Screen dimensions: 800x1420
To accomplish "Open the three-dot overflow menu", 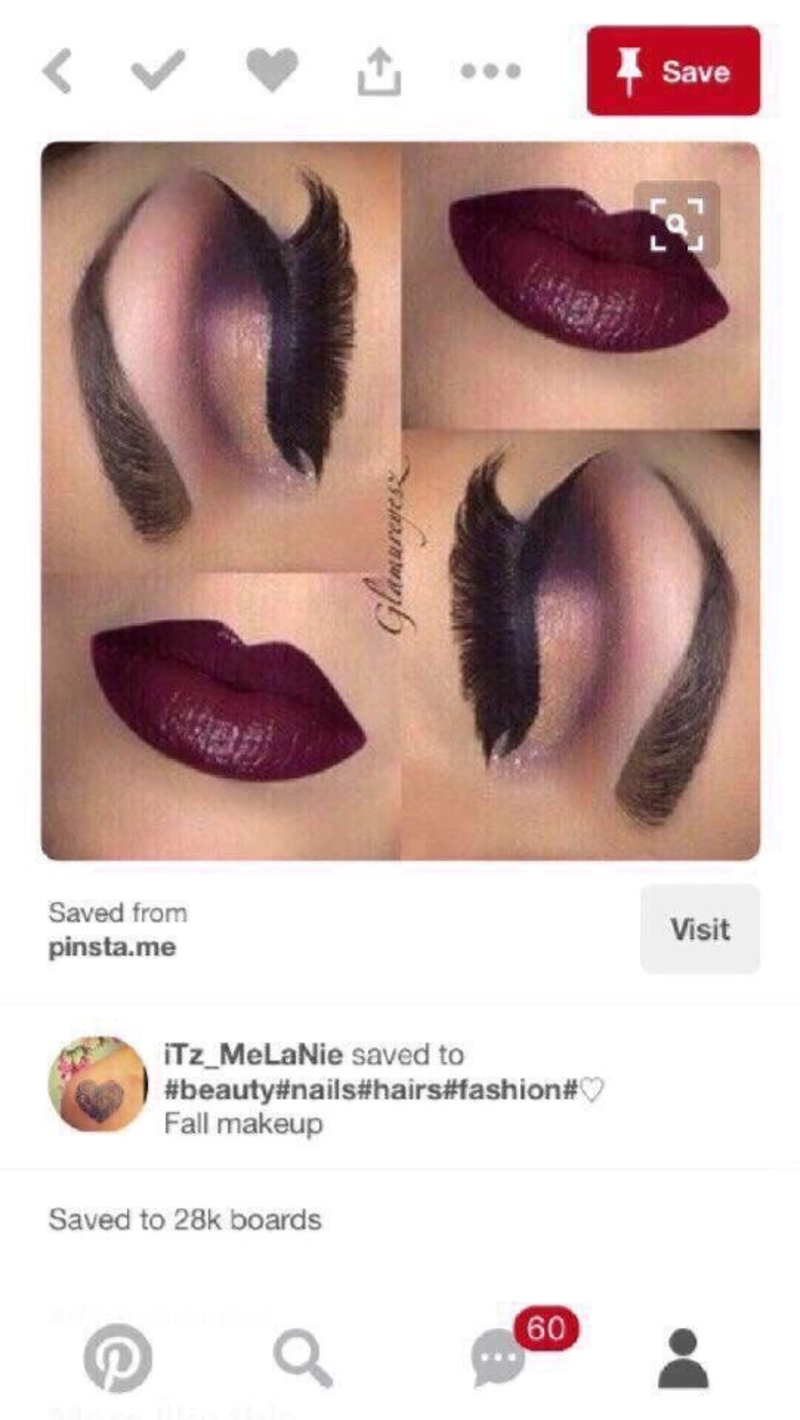I will (x=490, y=72).
